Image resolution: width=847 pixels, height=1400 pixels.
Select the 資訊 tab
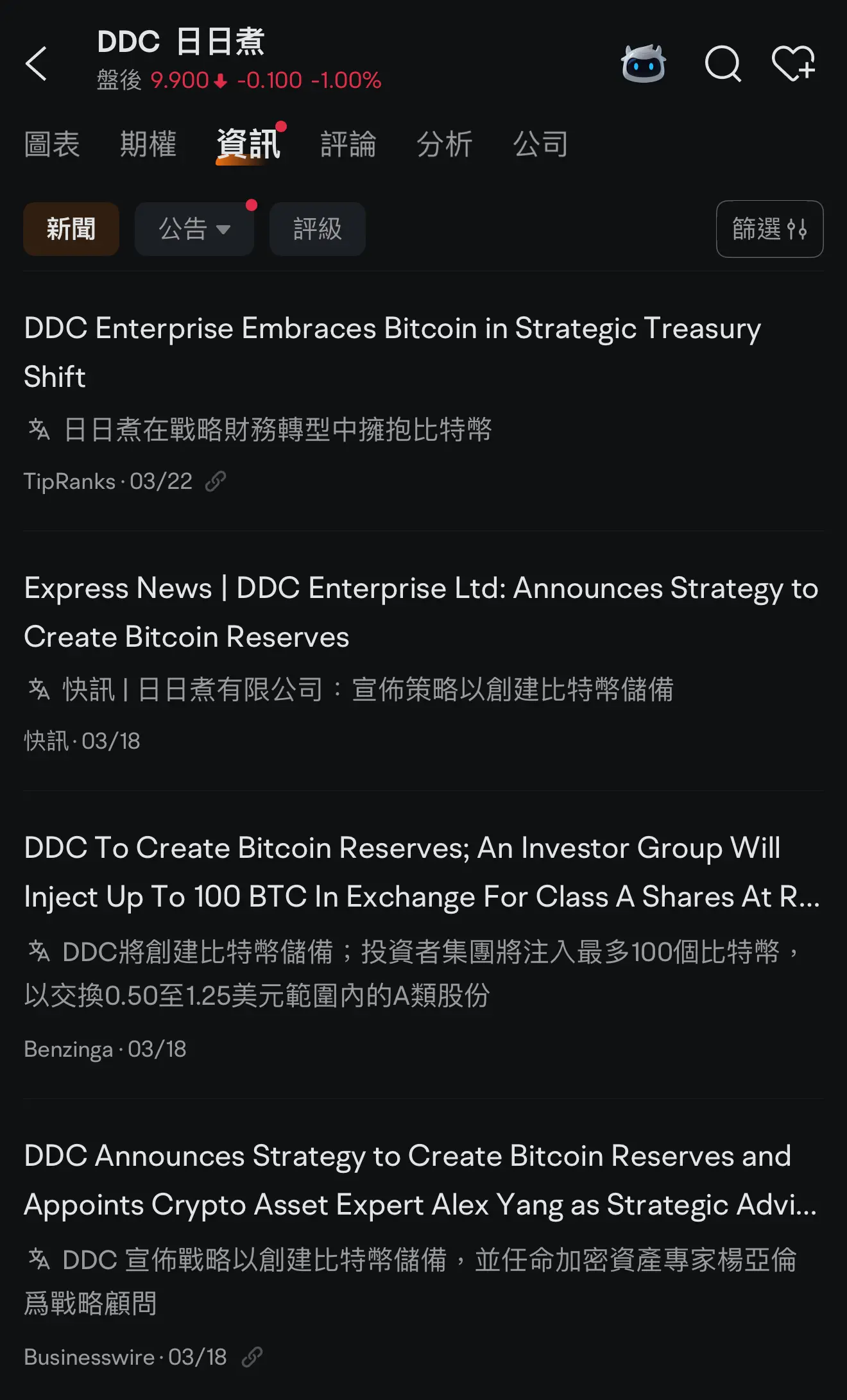[x=249, y=144]
